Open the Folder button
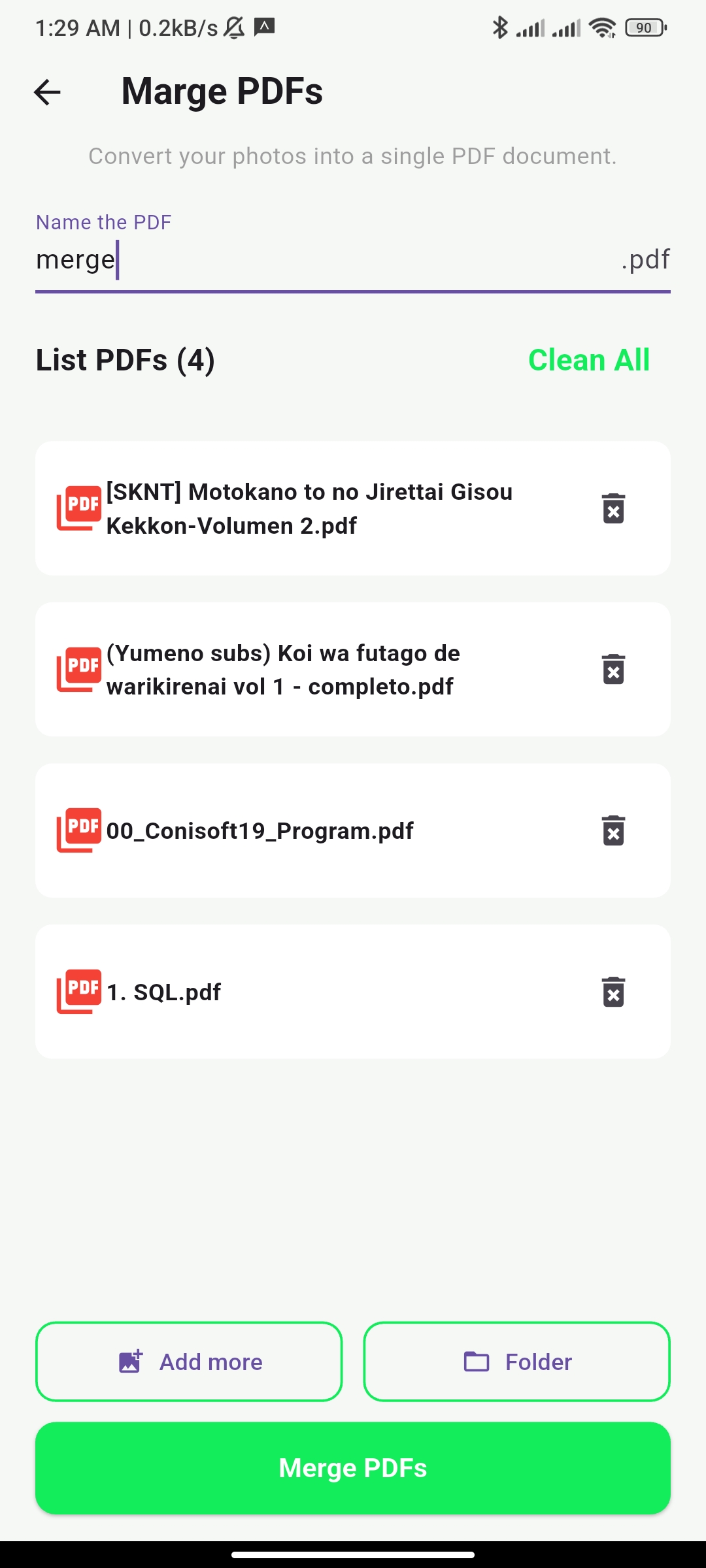The height and width of the screenshot is (1568, 706). (x=516, y=1362)
